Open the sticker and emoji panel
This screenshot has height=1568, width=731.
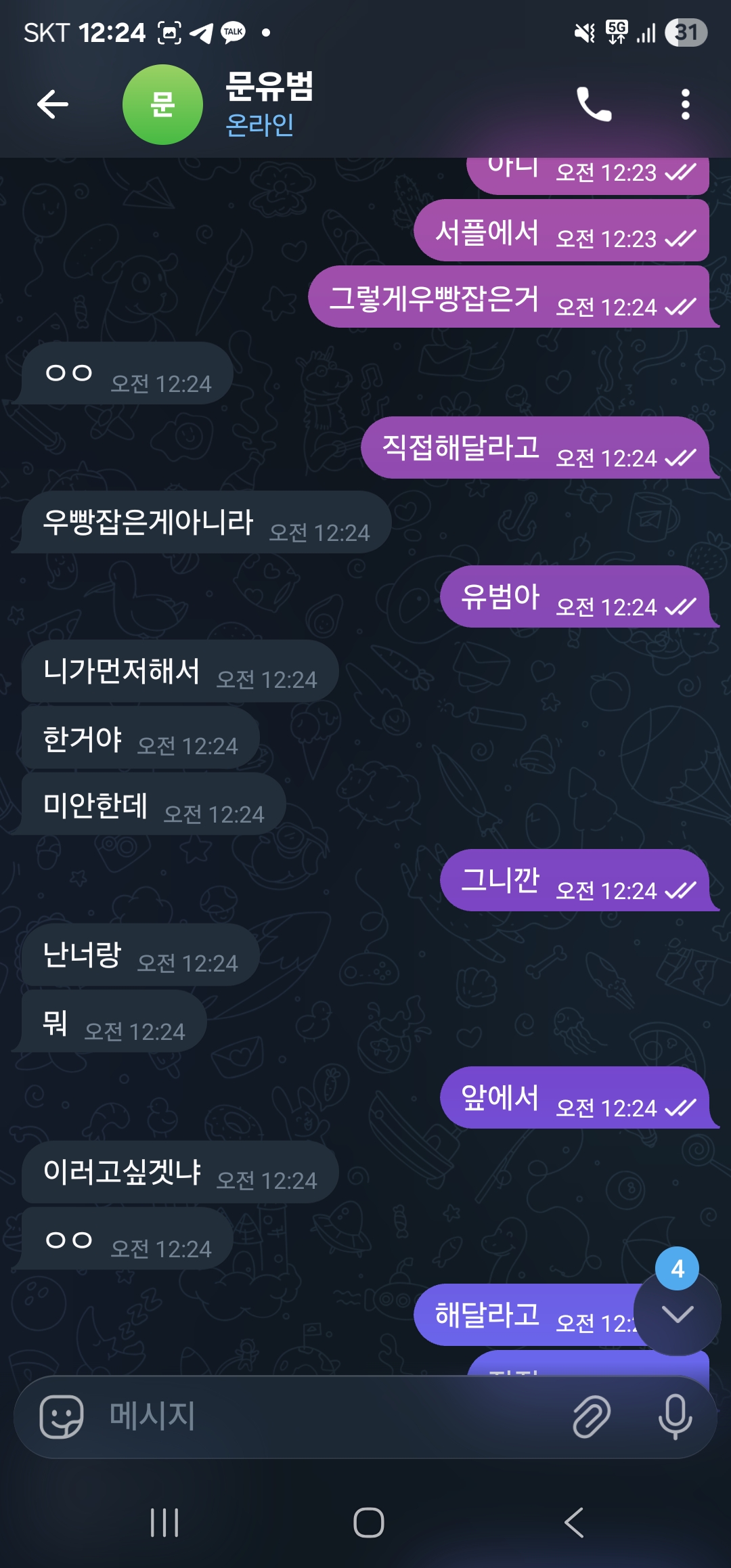pos(62,1416)
